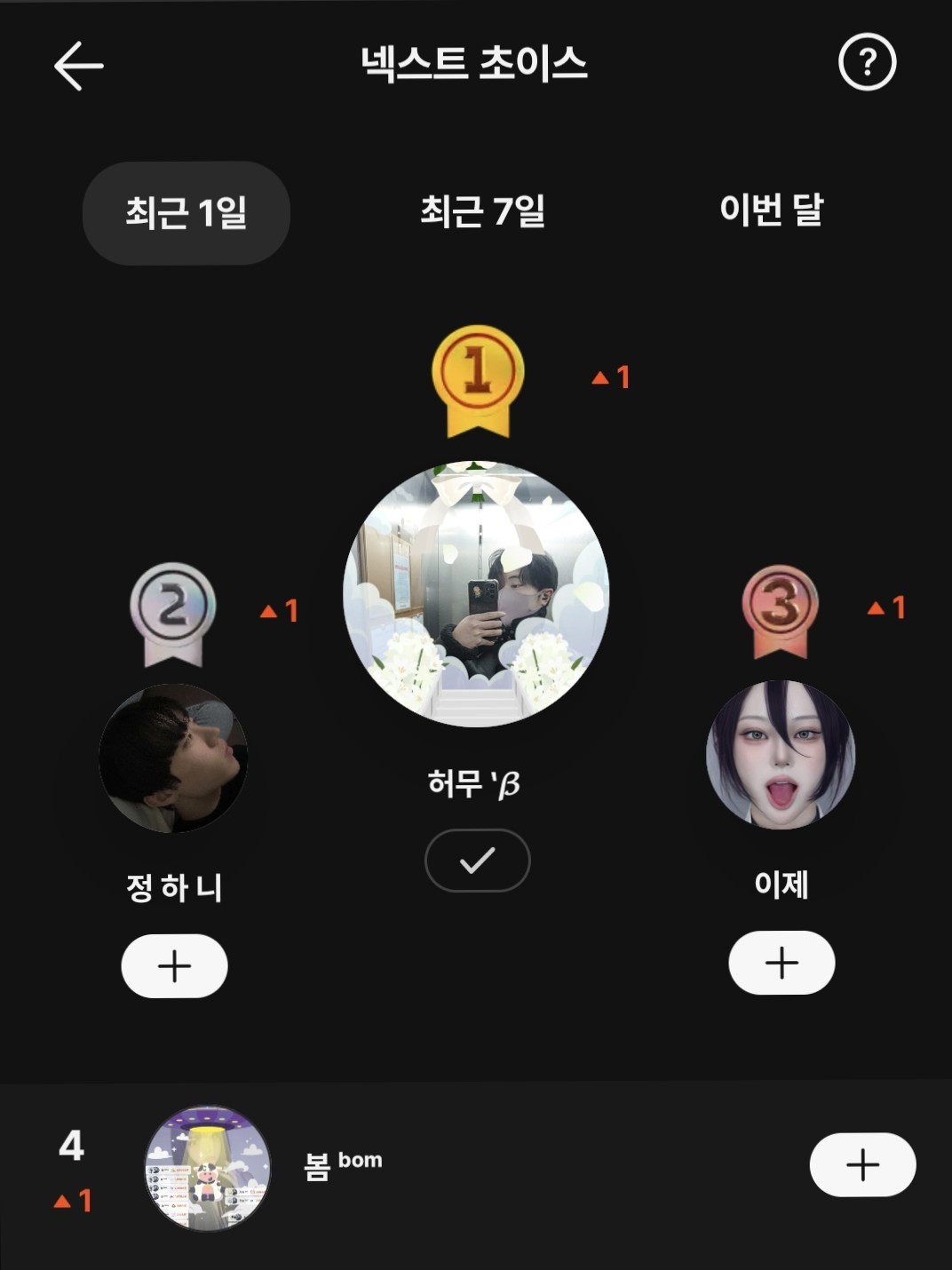The width and height of the screenshot is (952, 1270).
Task: Go back using the top arrow
Action: point(79,66)
